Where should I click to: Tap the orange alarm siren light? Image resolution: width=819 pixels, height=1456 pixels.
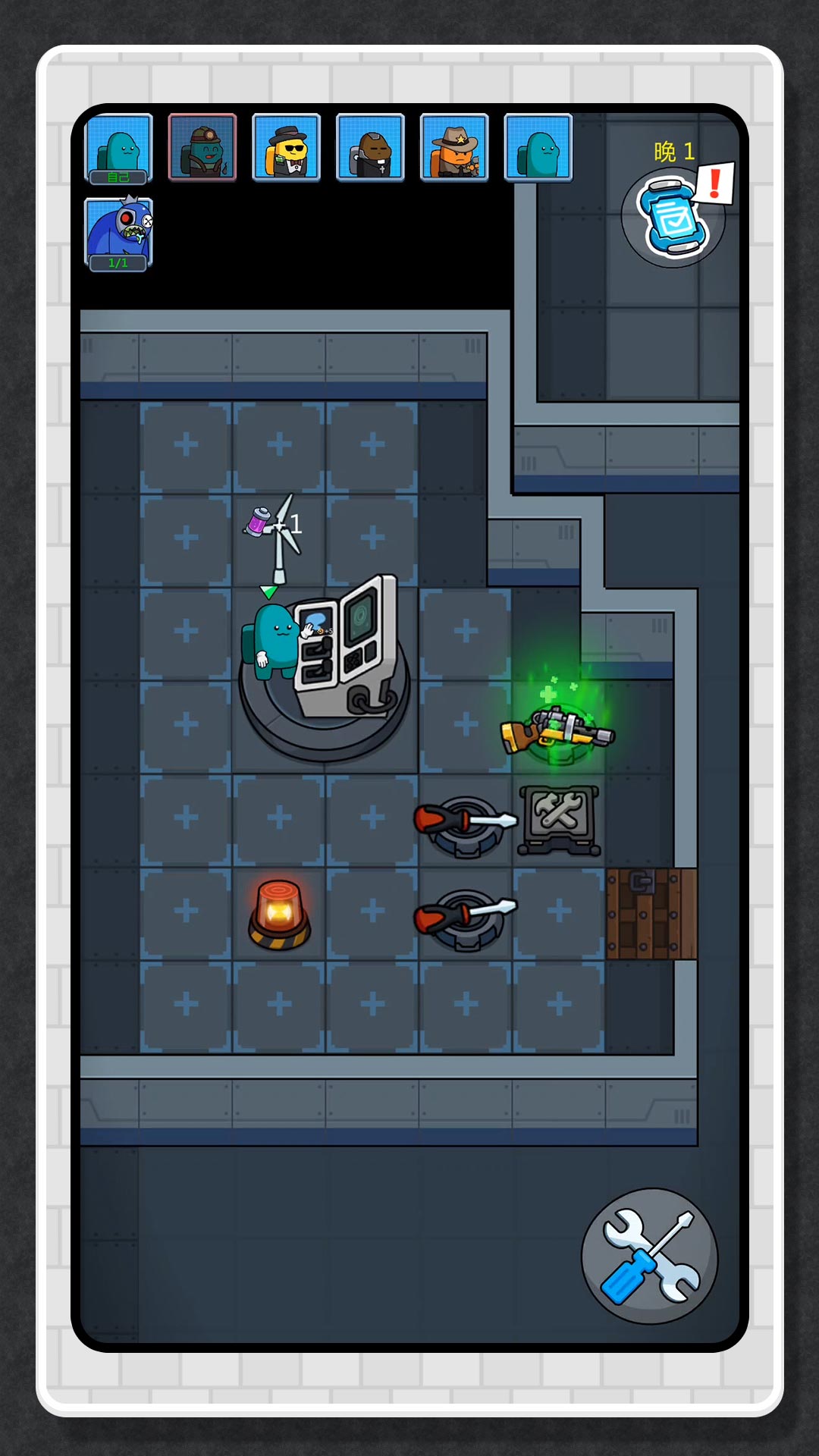(280, 915)
